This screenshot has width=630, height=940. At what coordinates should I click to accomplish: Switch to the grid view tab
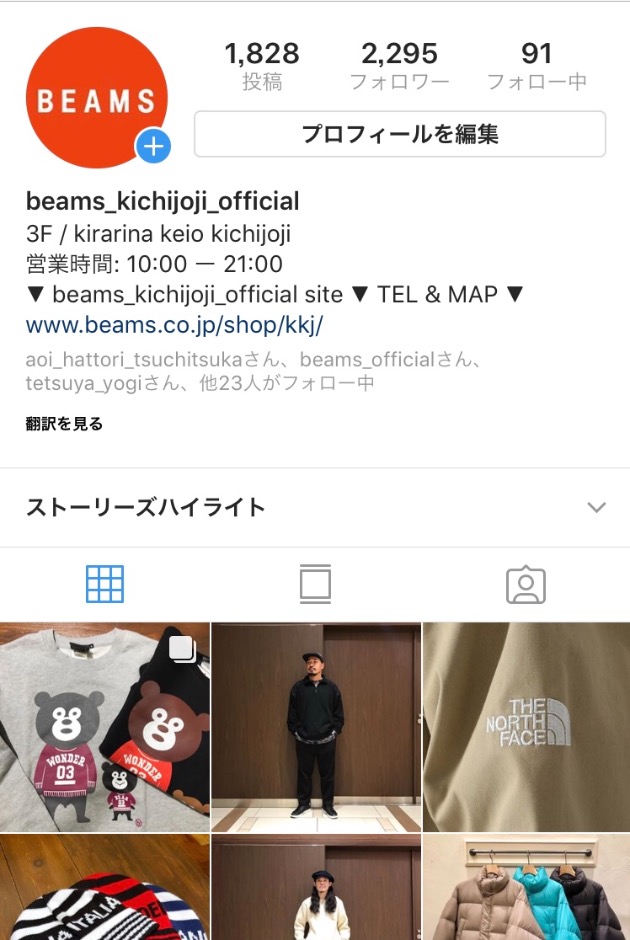[x=105, y=584]
